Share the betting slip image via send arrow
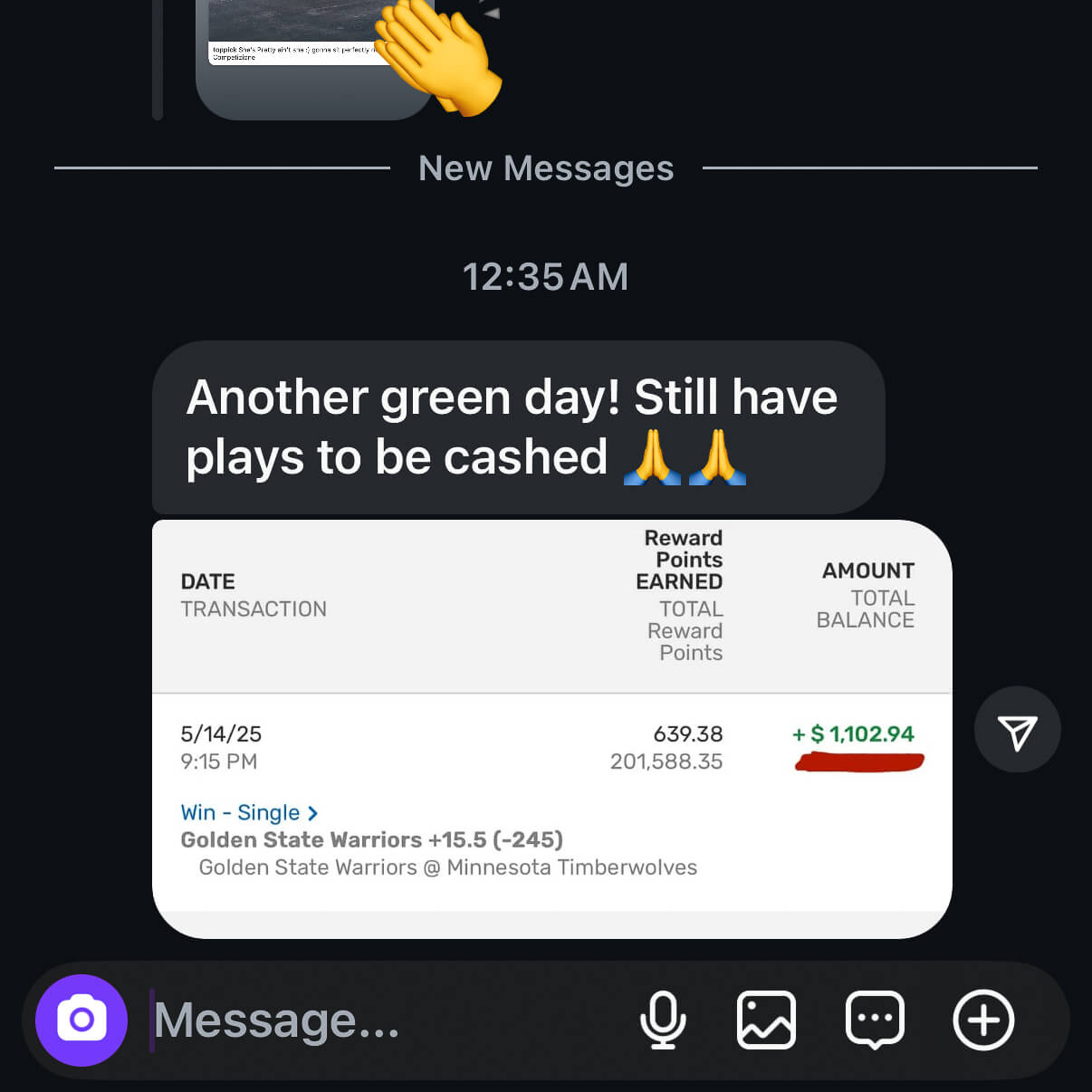The width and height of the screenshot is (1092, 1092). coord(1017,730)
